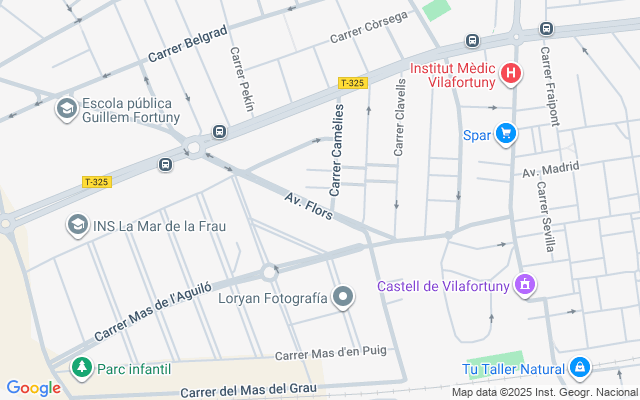The image size is (640, 400).
Task: Open Escola pública Guillem Fortuny marker
Action: point(67,109)
